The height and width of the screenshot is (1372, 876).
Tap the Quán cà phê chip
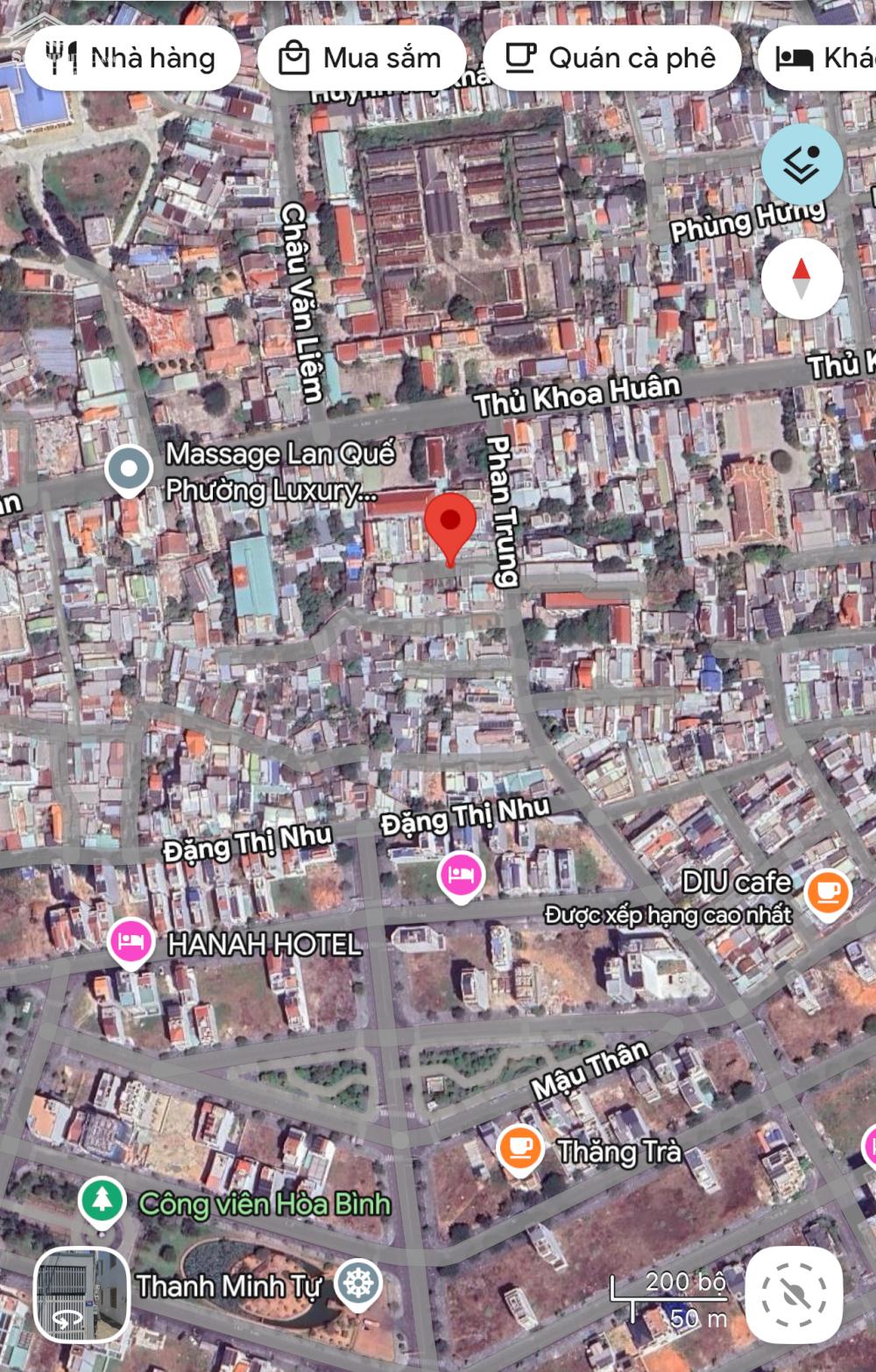point(611,59)
